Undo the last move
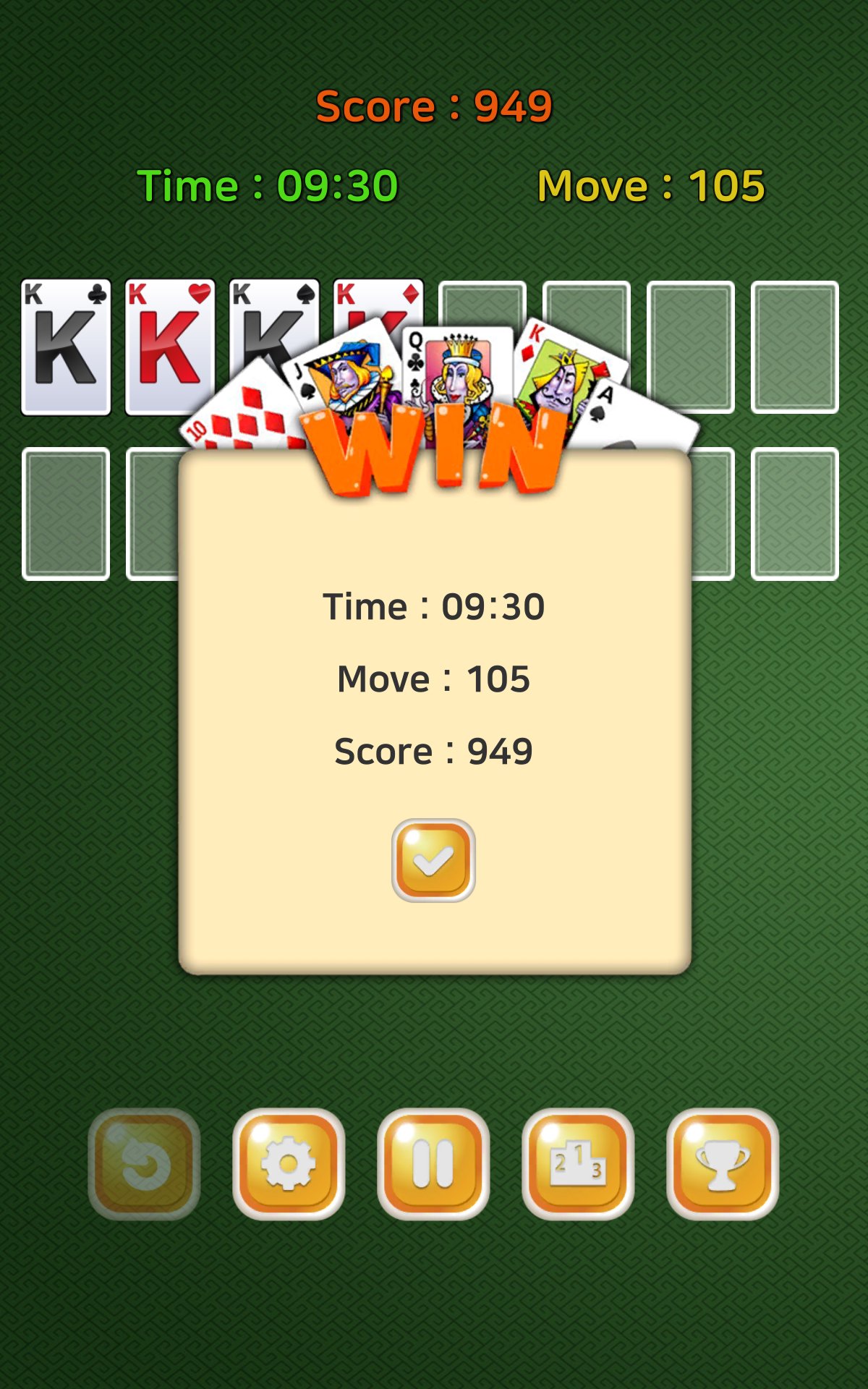Image resolution: width=868 pixels, height=1389 pixels. pyautogui.click(x=144, y=1164)
